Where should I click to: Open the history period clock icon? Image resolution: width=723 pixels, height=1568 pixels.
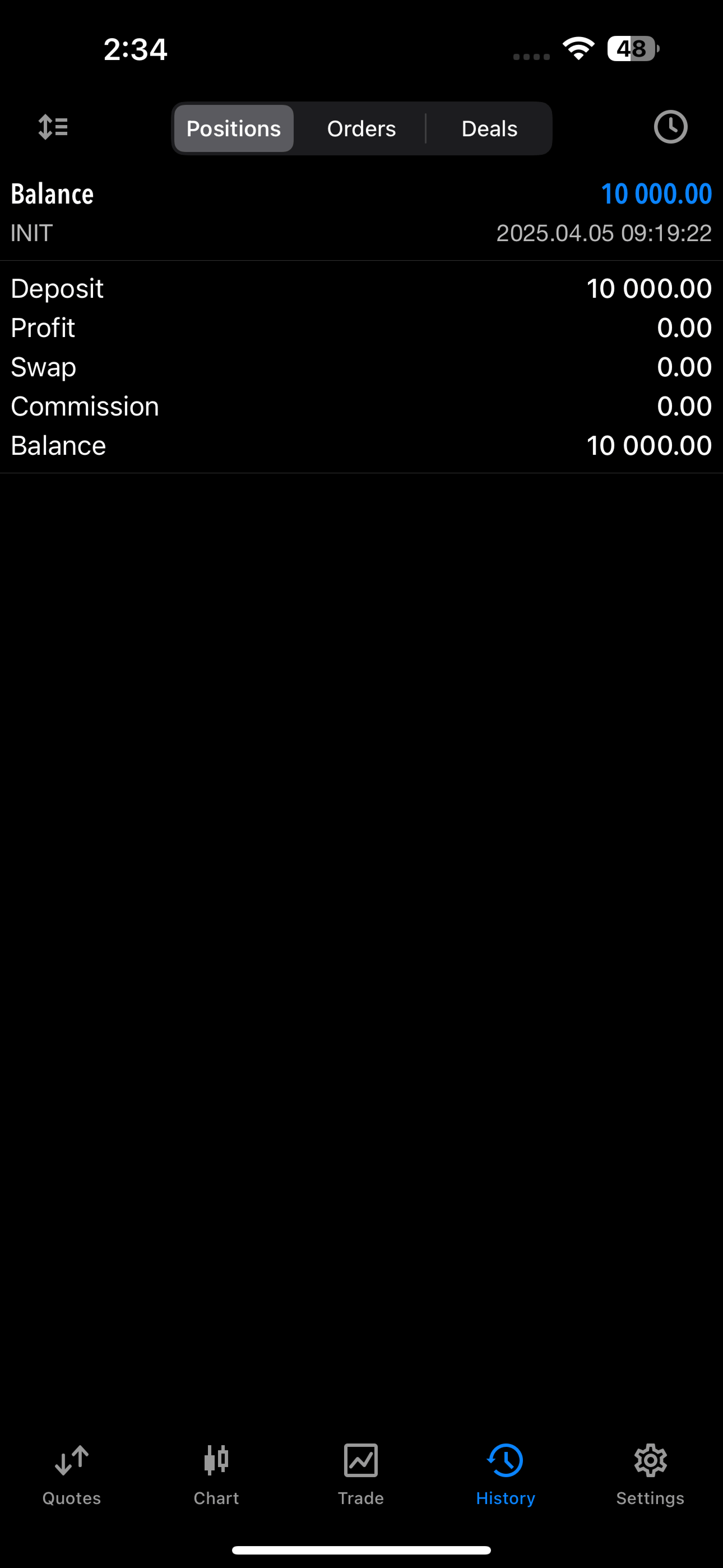coord(670,127)
